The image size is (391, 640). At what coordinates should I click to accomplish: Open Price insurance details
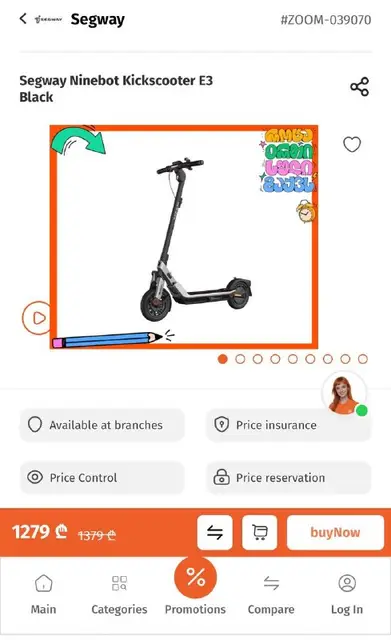click(x=289, y=425)
